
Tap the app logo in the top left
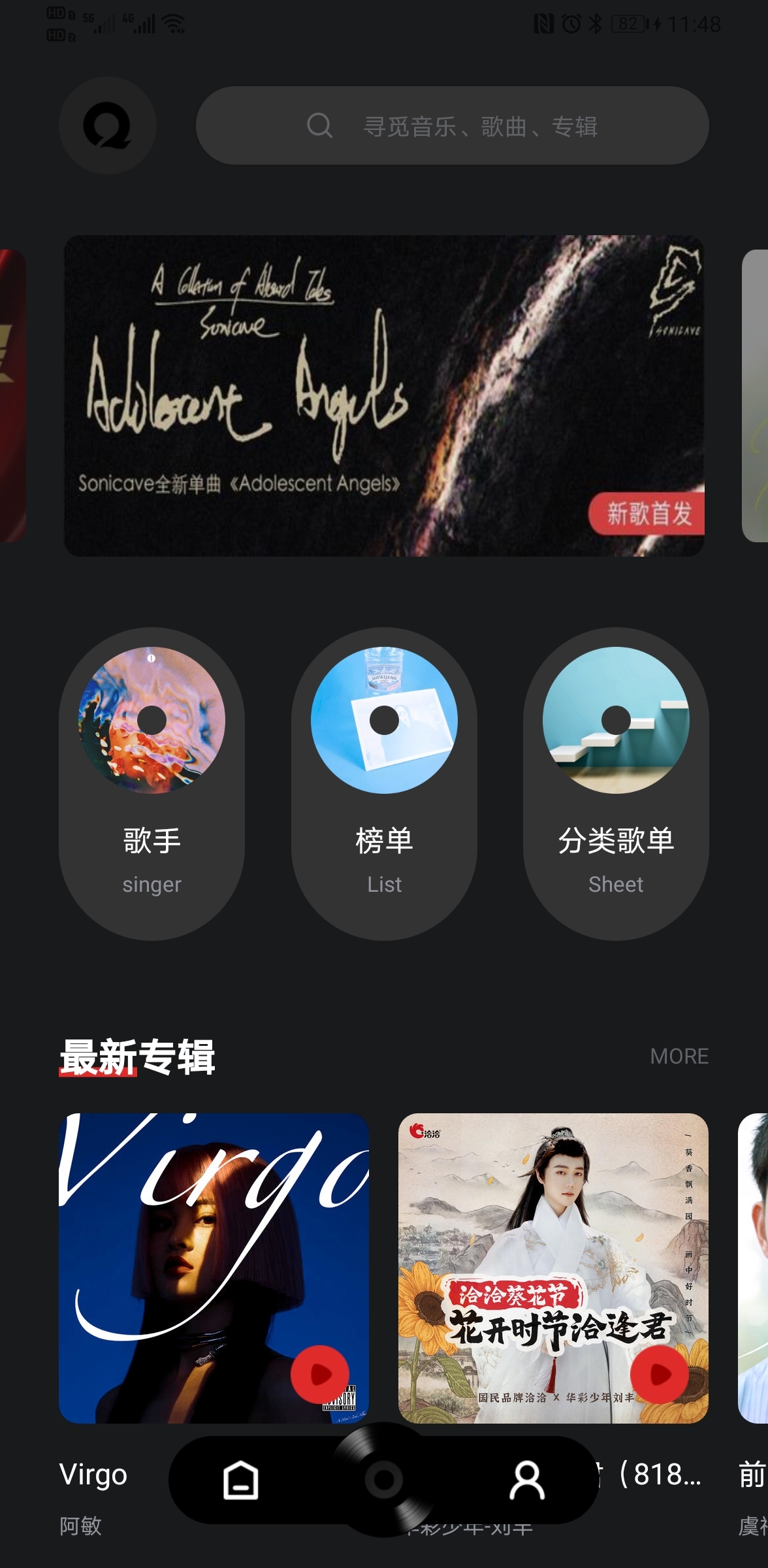tap(108, 126)
